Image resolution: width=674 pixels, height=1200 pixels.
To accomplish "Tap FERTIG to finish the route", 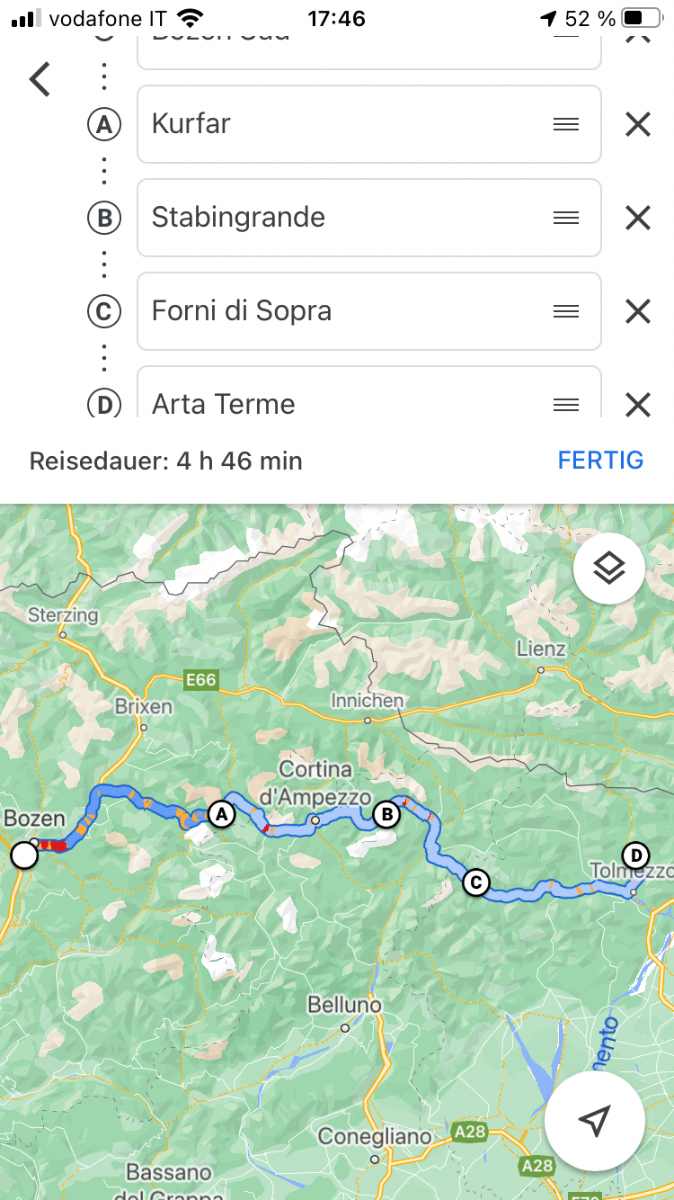I will (600, 460).
